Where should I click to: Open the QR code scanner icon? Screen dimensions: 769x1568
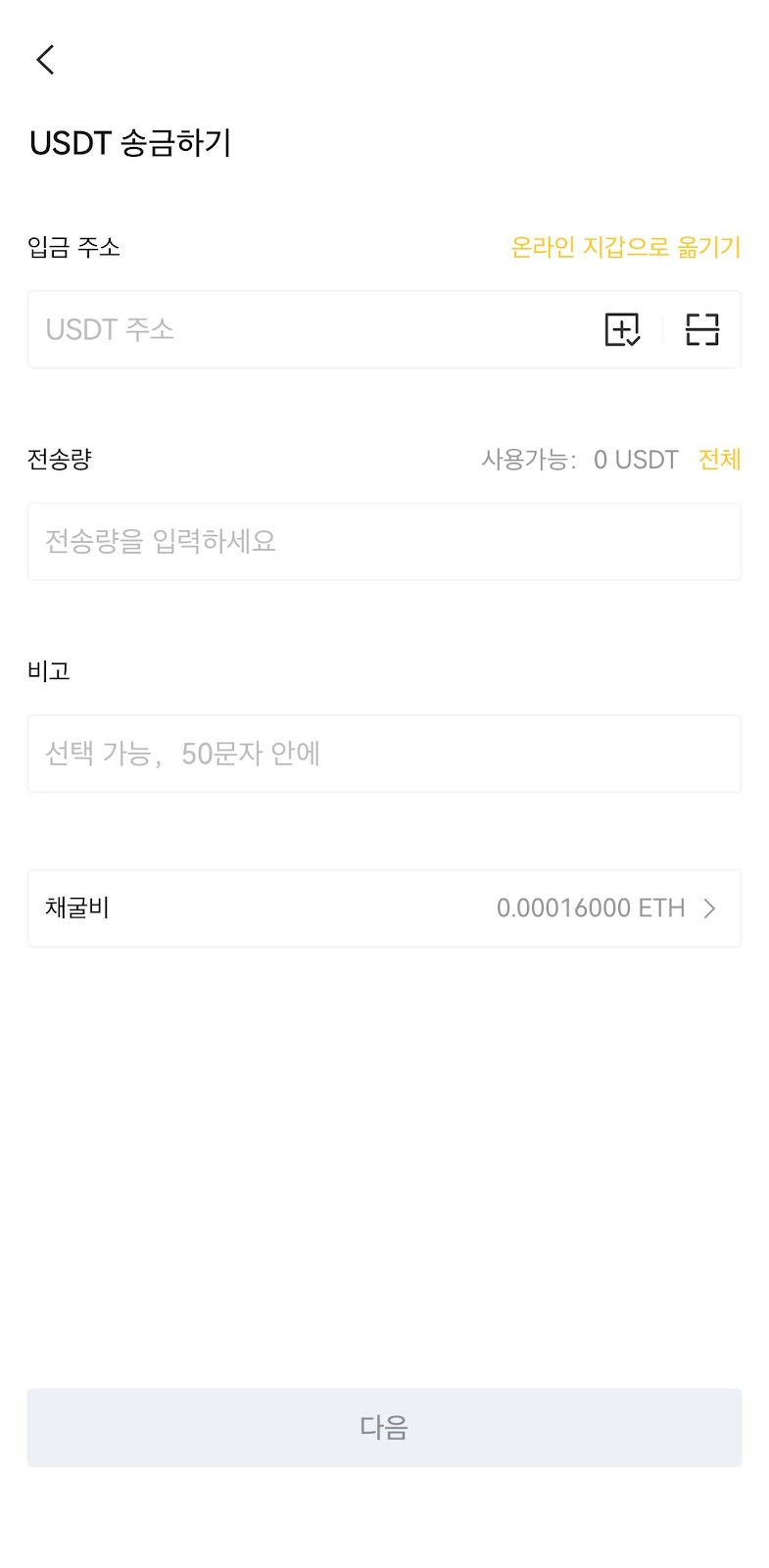pos(702,329)
